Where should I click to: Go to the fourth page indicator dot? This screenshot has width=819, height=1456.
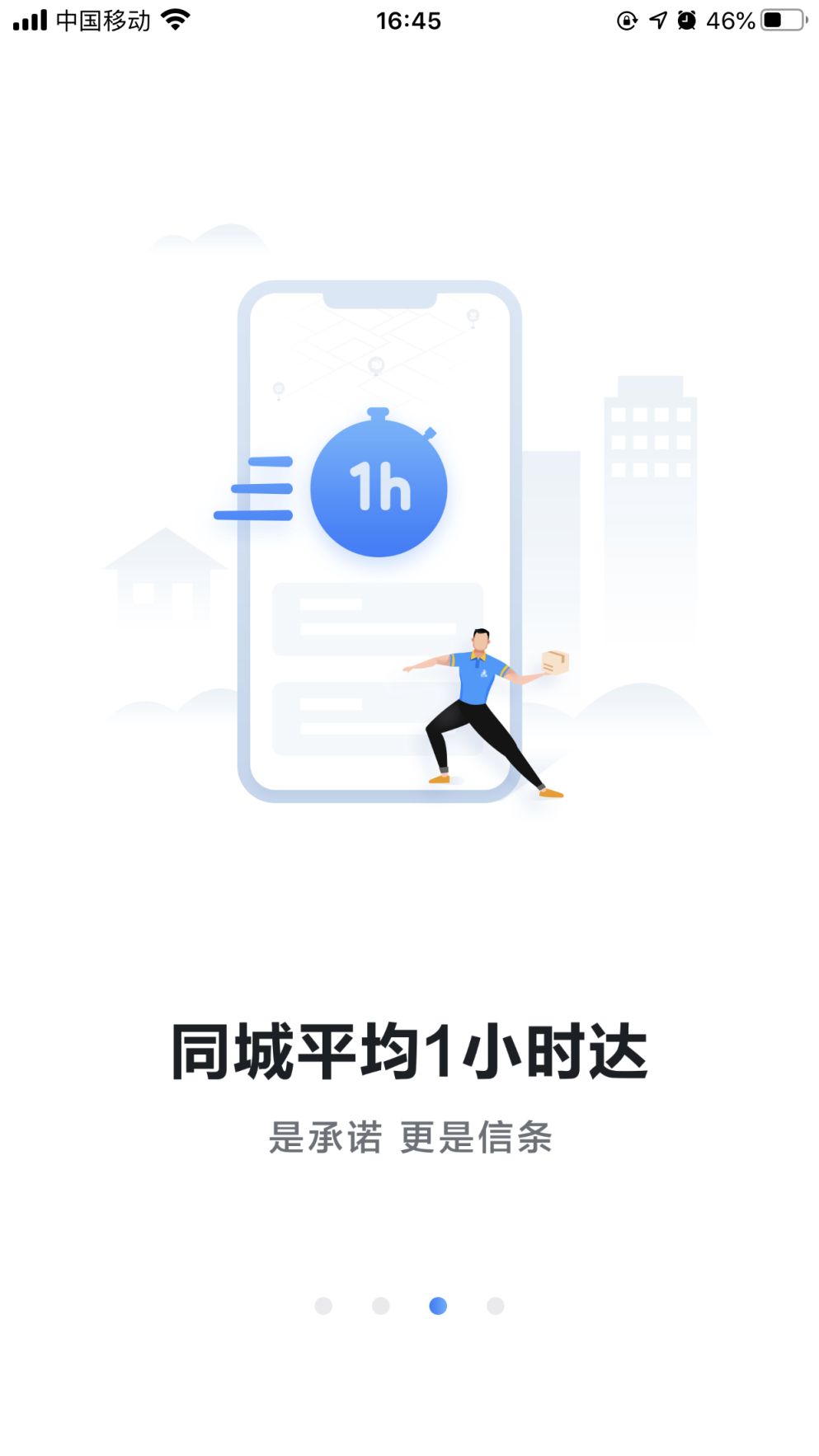pos(496,1306)
